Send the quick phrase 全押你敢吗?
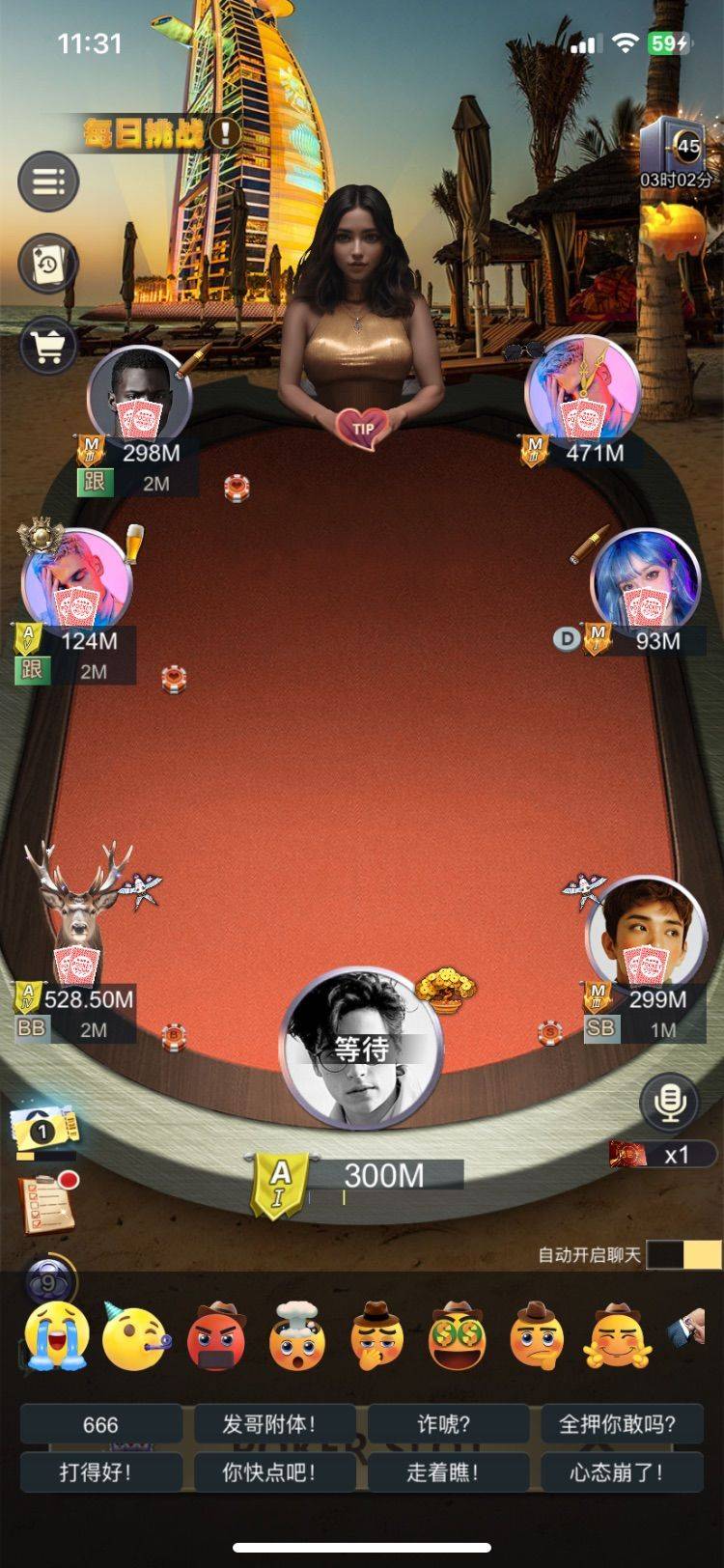 tap(617, 1424)
